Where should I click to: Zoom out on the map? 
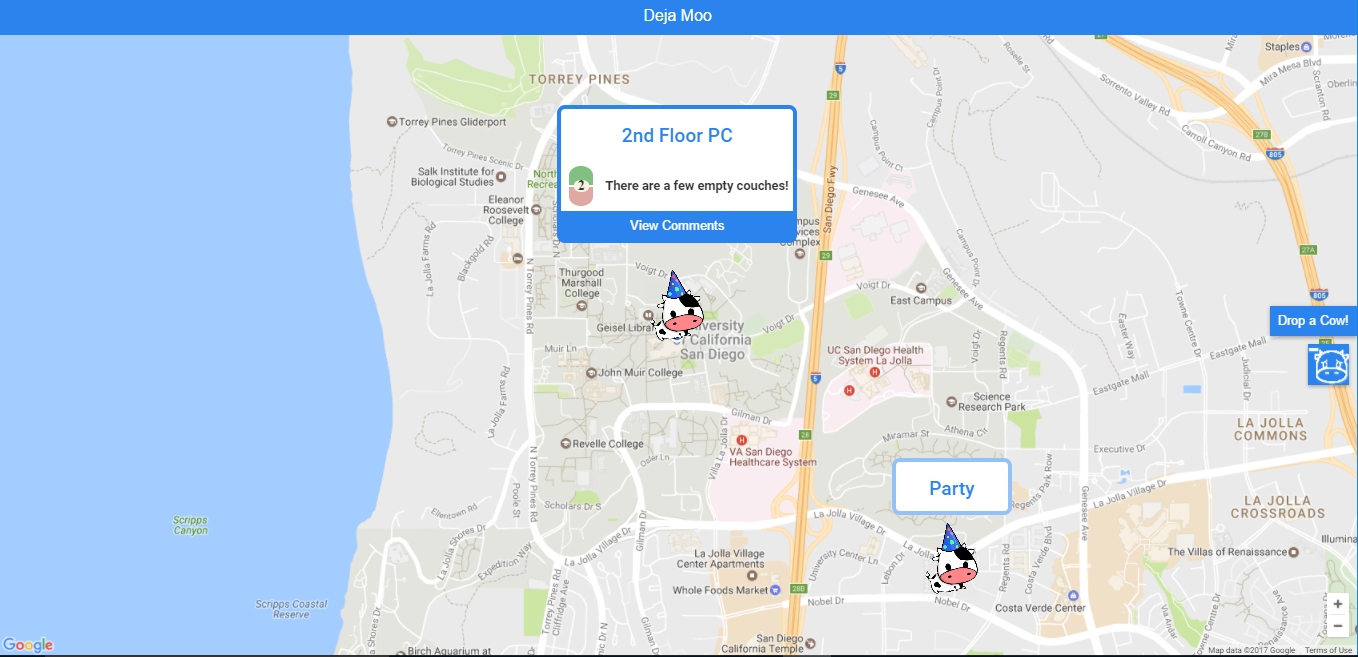(1338, 626)
